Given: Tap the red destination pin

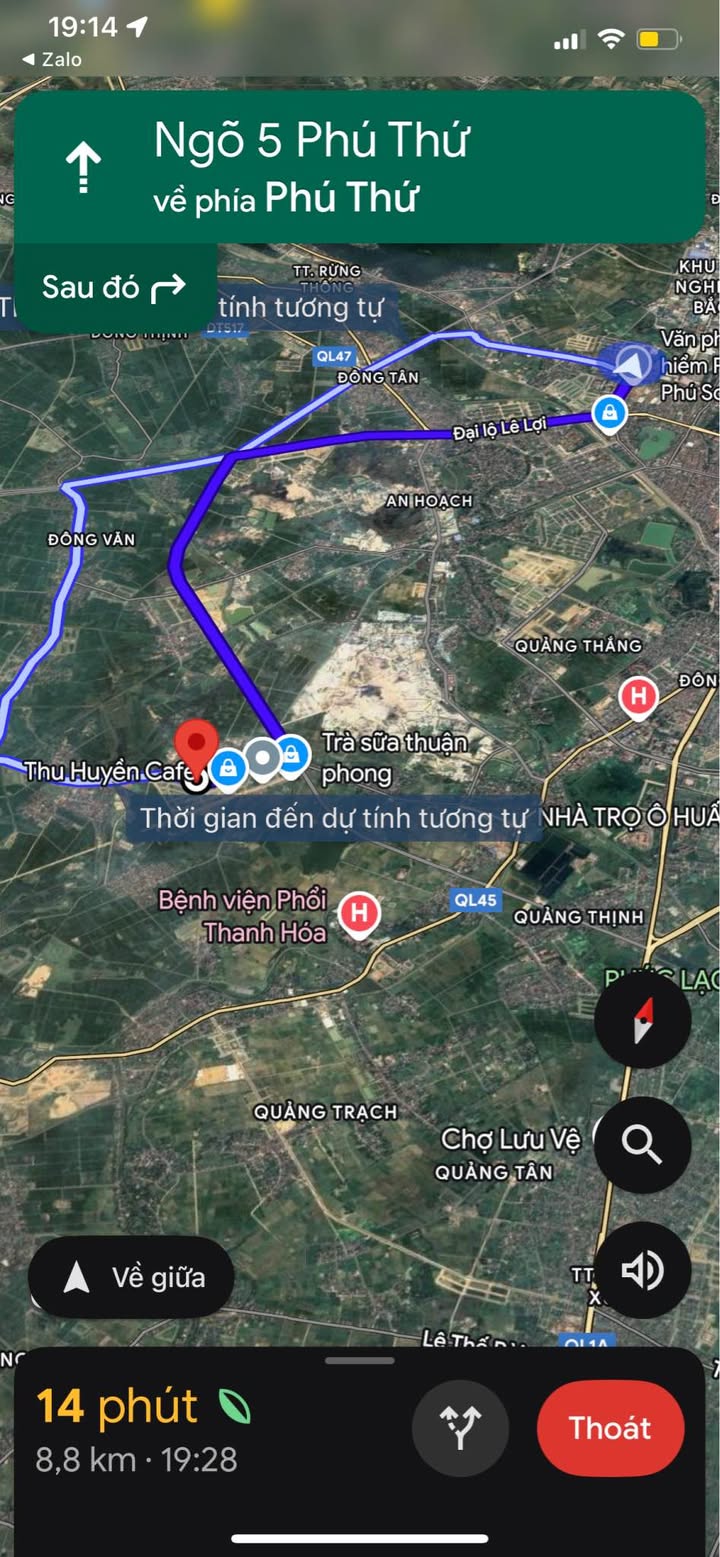Looking at the screenshot, I should pos(196,748).
